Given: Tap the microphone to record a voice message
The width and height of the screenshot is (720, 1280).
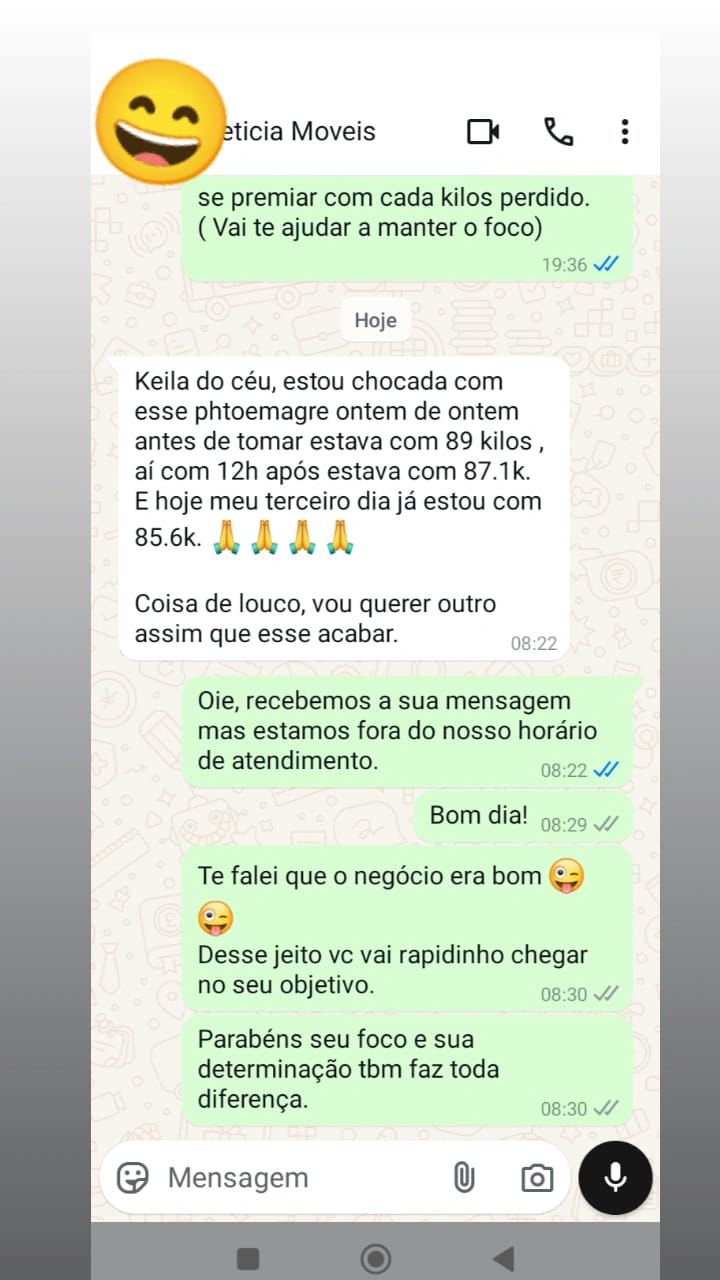Looking at the screenshot, I should (x=615, y=1178).
